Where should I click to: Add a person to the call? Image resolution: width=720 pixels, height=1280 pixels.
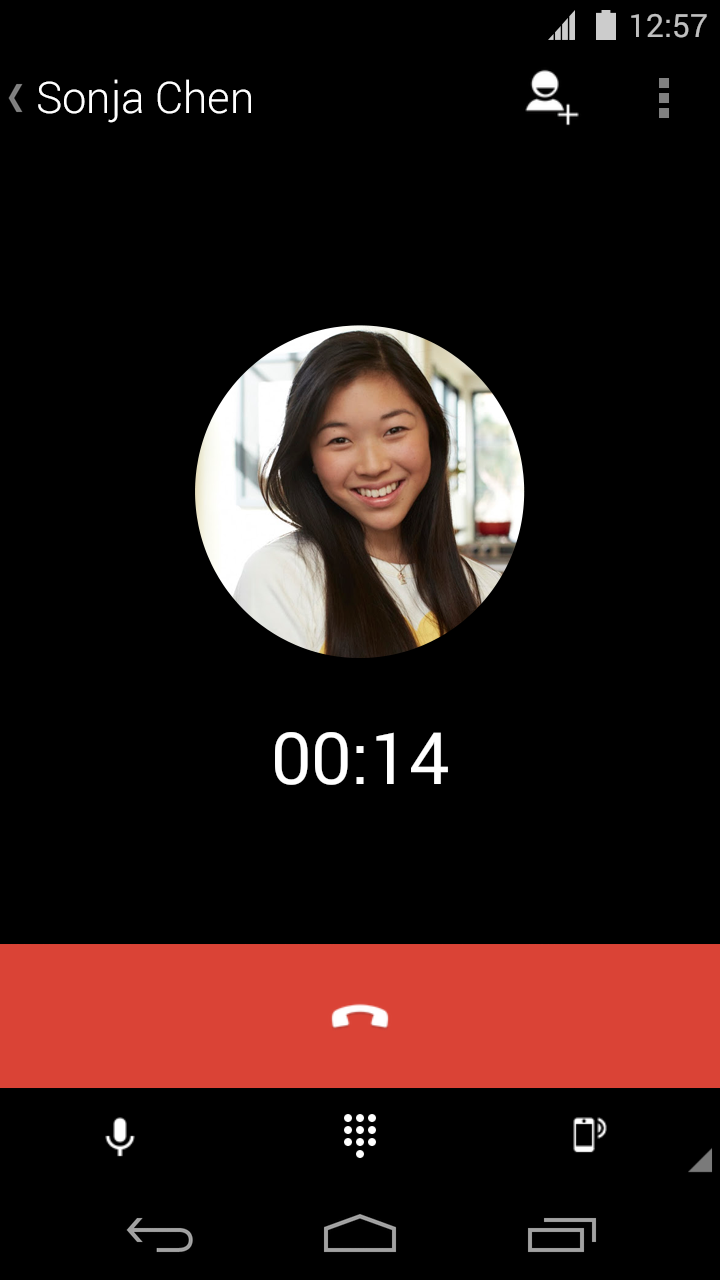(x=552, y=98)
